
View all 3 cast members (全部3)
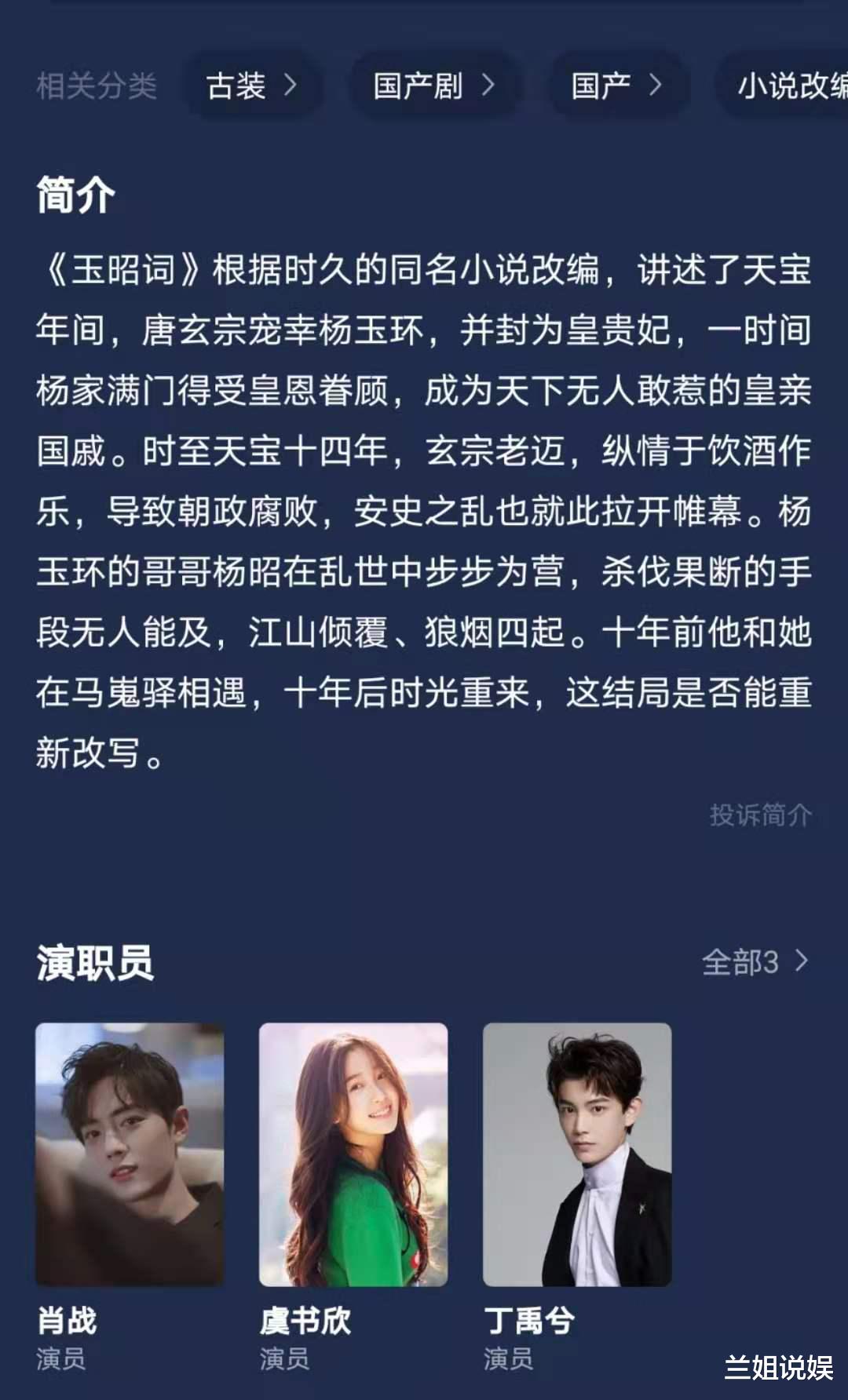755,961
